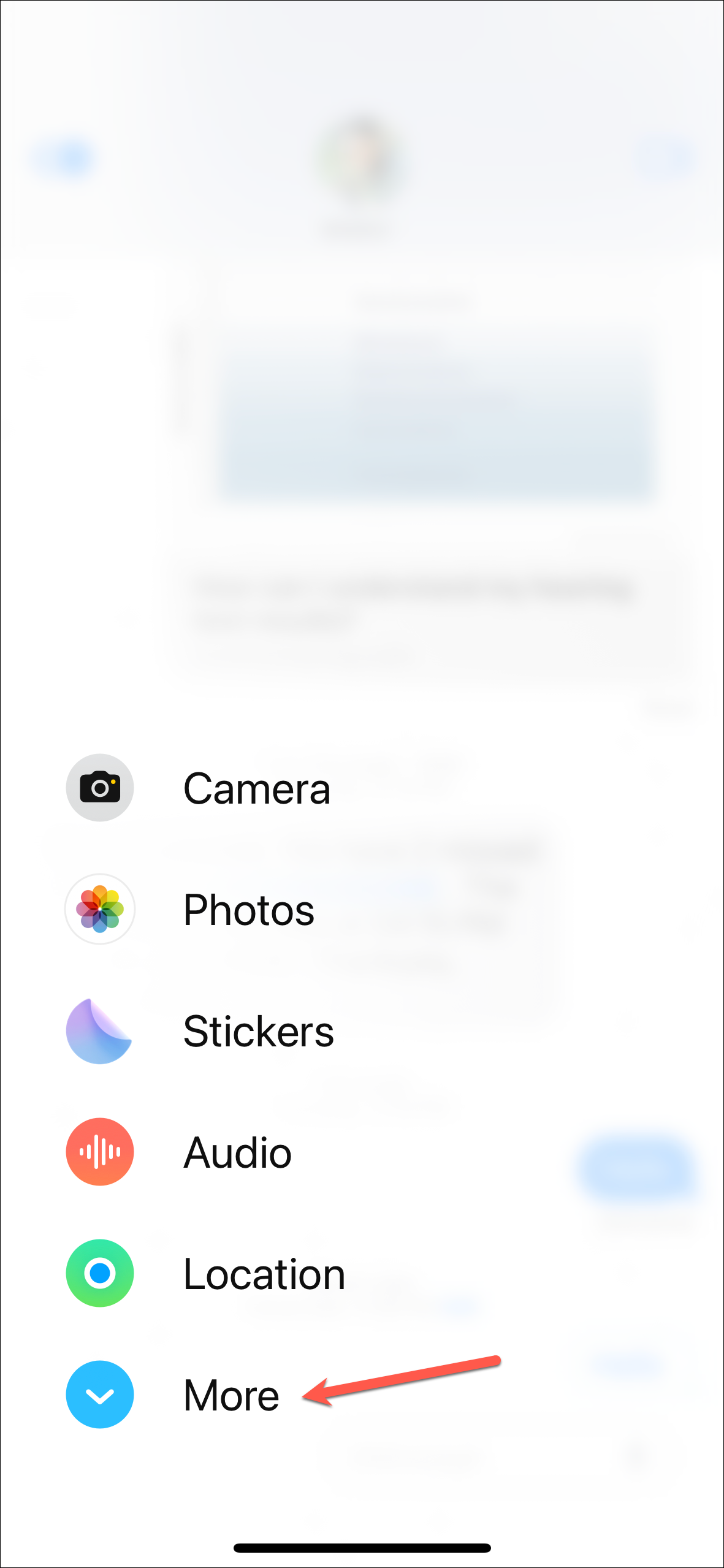724x1568 pixels.
Task: Choose Audio to record a message
Action: tap(100, 1152)
